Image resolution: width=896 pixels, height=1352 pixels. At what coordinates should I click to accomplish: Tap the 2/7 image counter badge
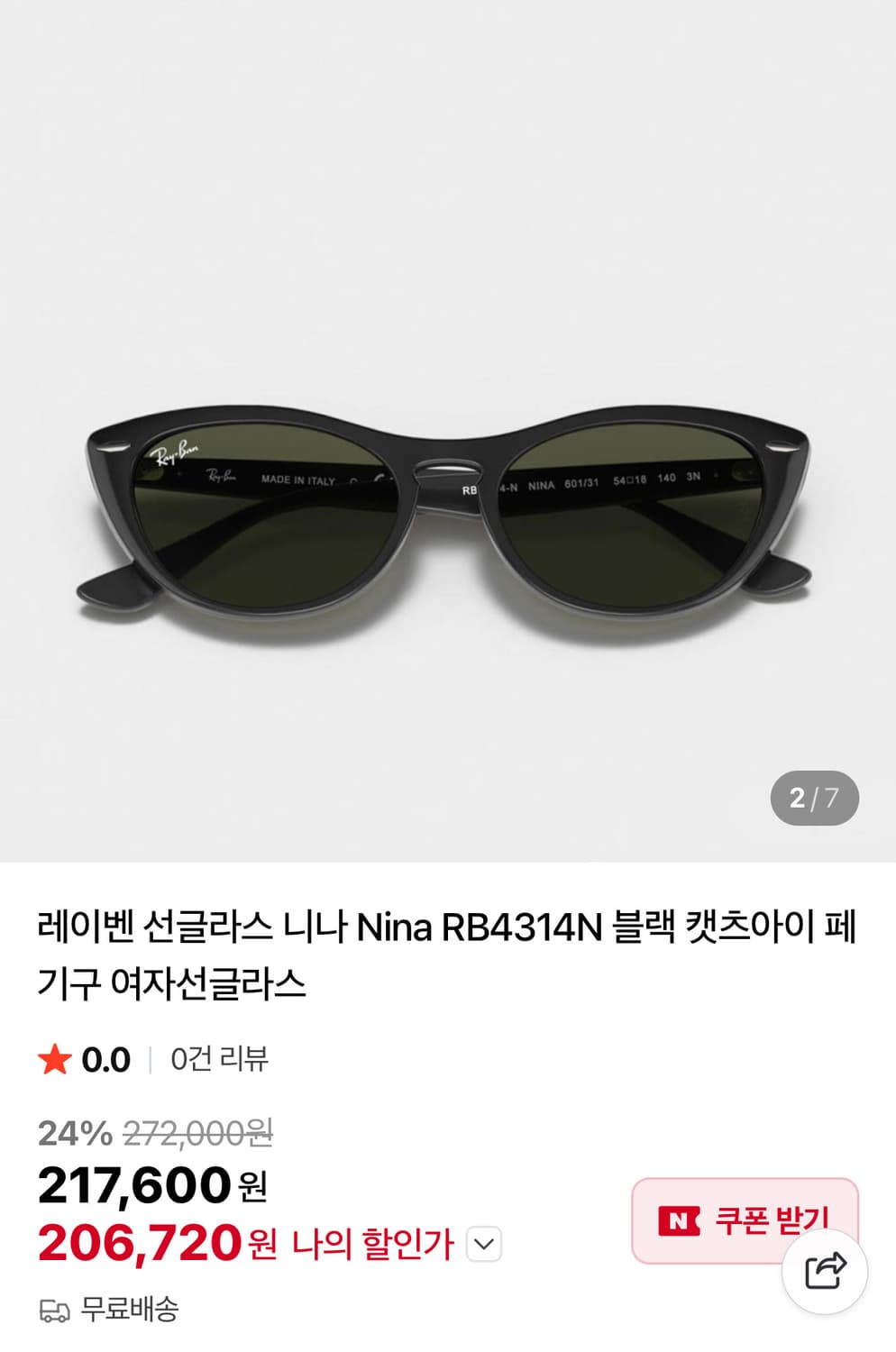814,798
